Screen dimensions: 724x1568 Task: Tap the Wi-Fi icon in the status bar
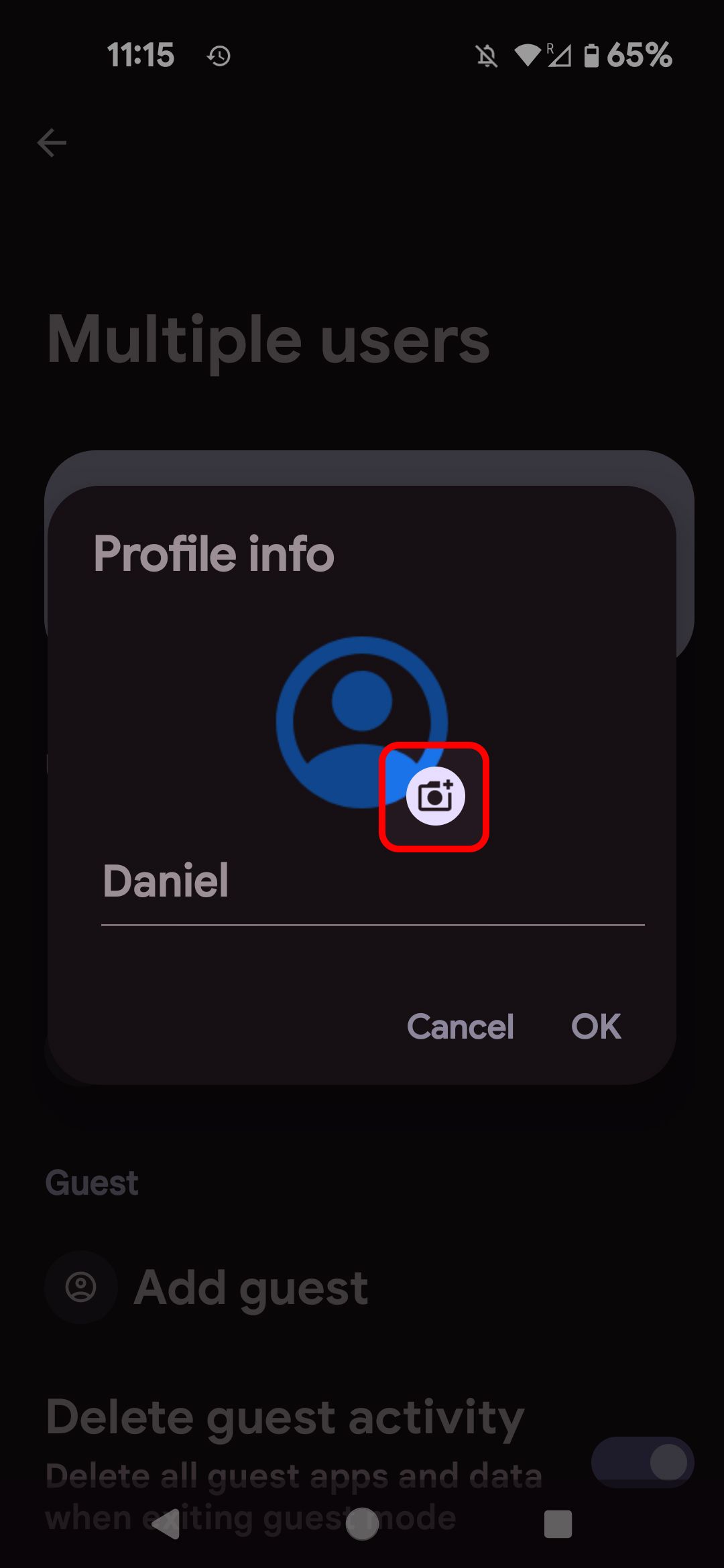[529, 56]
